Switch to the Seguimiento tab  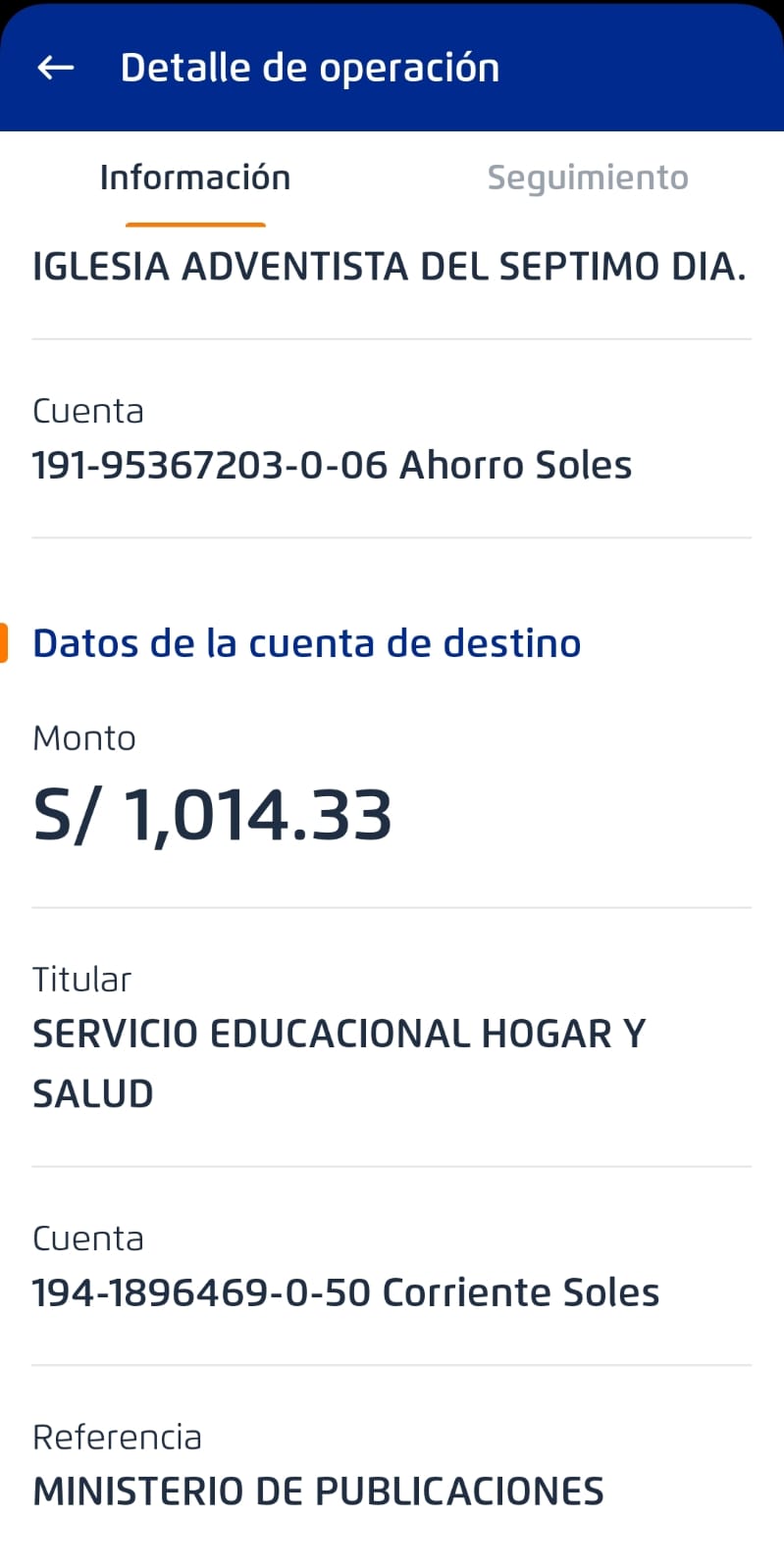(588, 178)
